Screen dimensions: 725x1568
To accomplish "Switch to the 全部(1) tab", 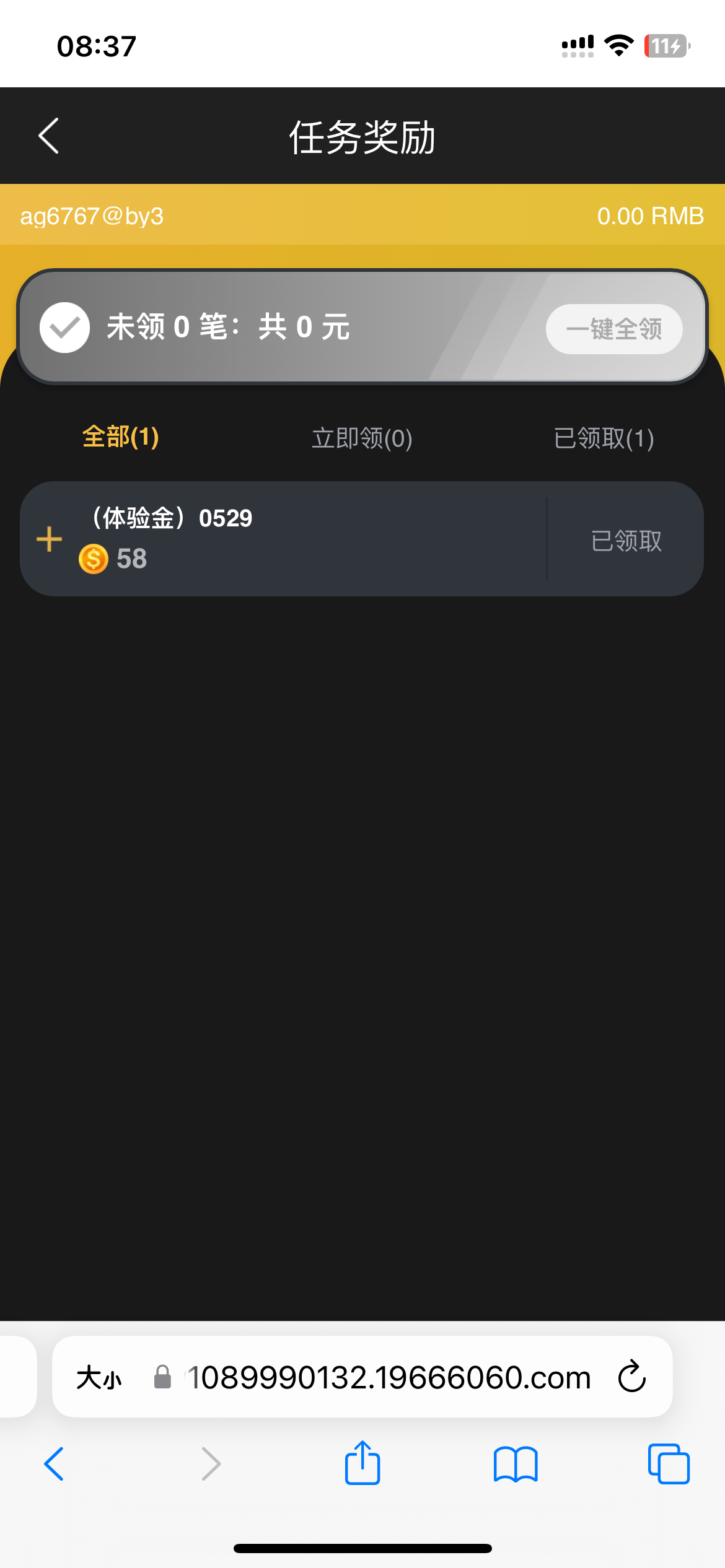I will tap(121, 437).
